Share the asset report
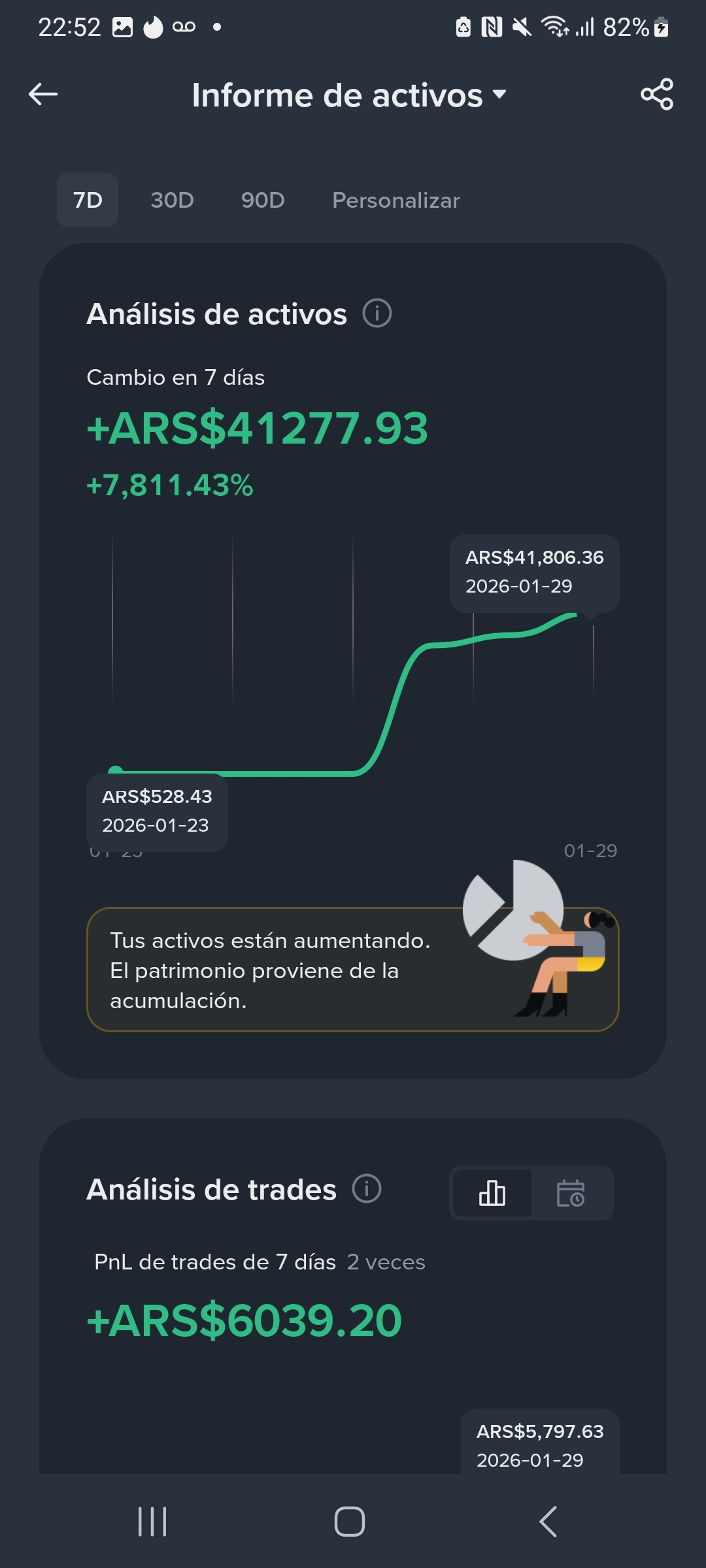This screenshot has height=1568, width=706. pyautogui.click(x=656, y=95)
